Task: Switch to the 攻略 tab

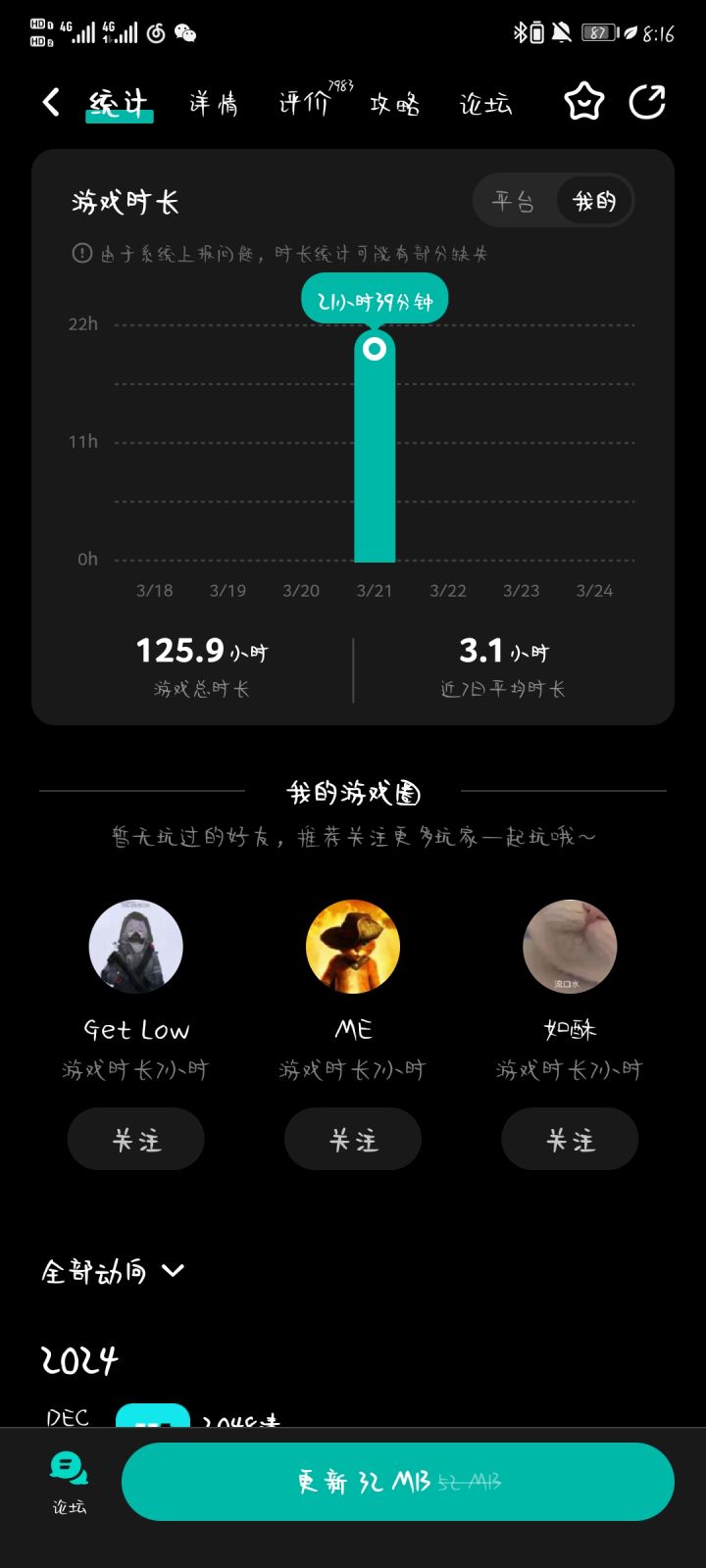Action: click(x=394, y=103)
